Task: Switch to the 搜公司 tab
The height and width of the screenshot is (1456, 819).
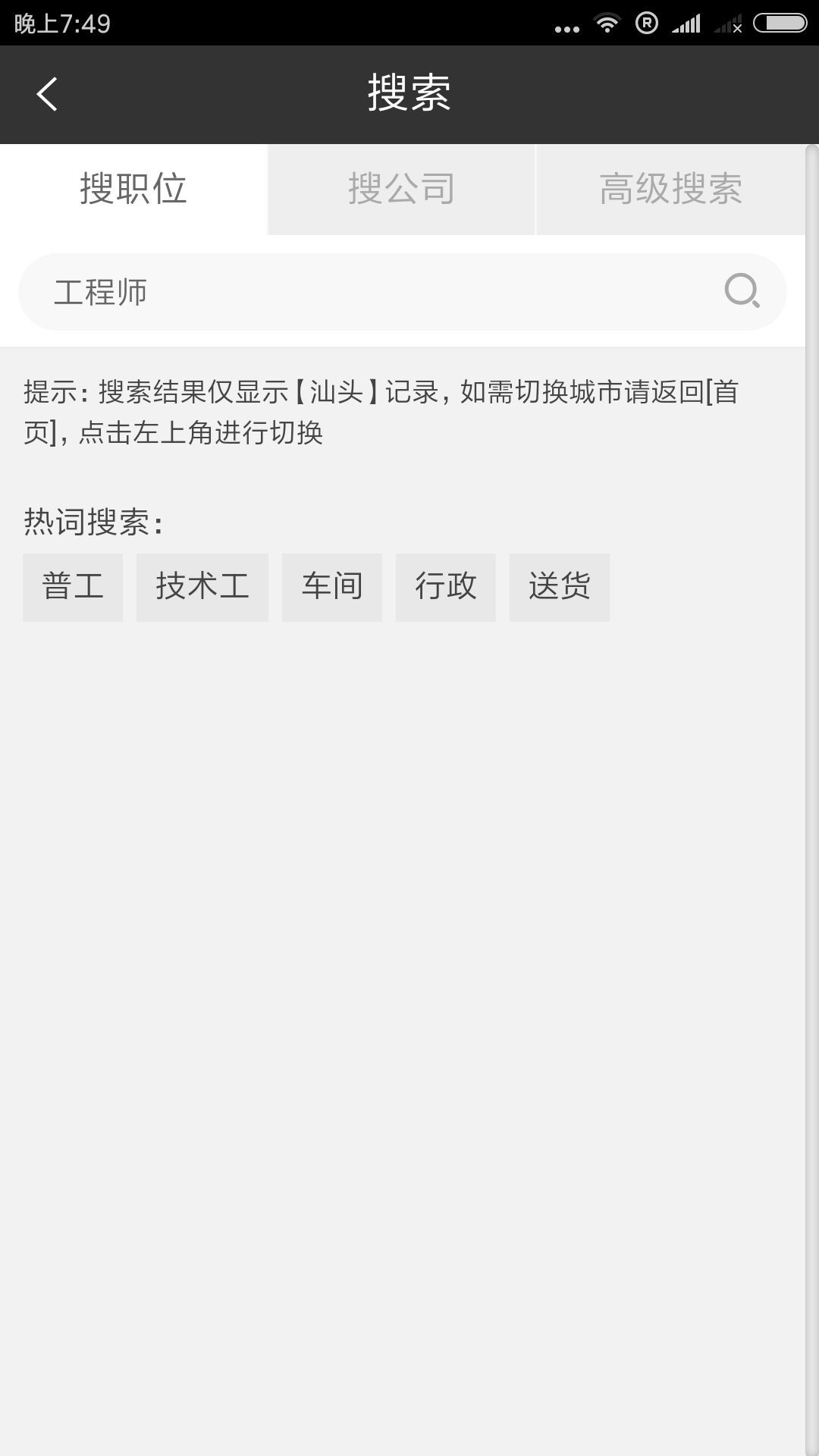Action: point(401,189)
